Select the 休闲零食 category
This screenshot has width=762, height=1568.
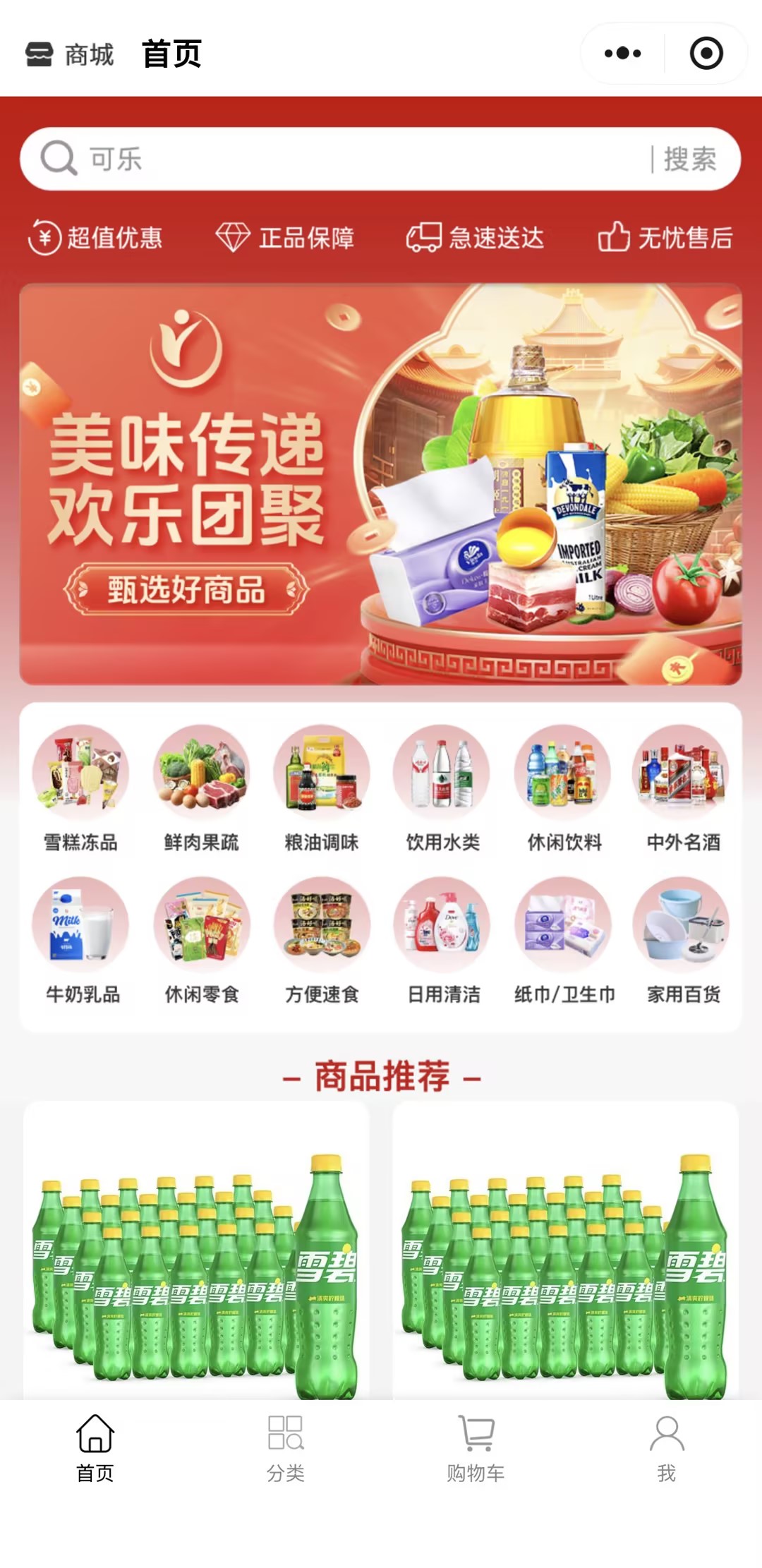pos(201,939)
